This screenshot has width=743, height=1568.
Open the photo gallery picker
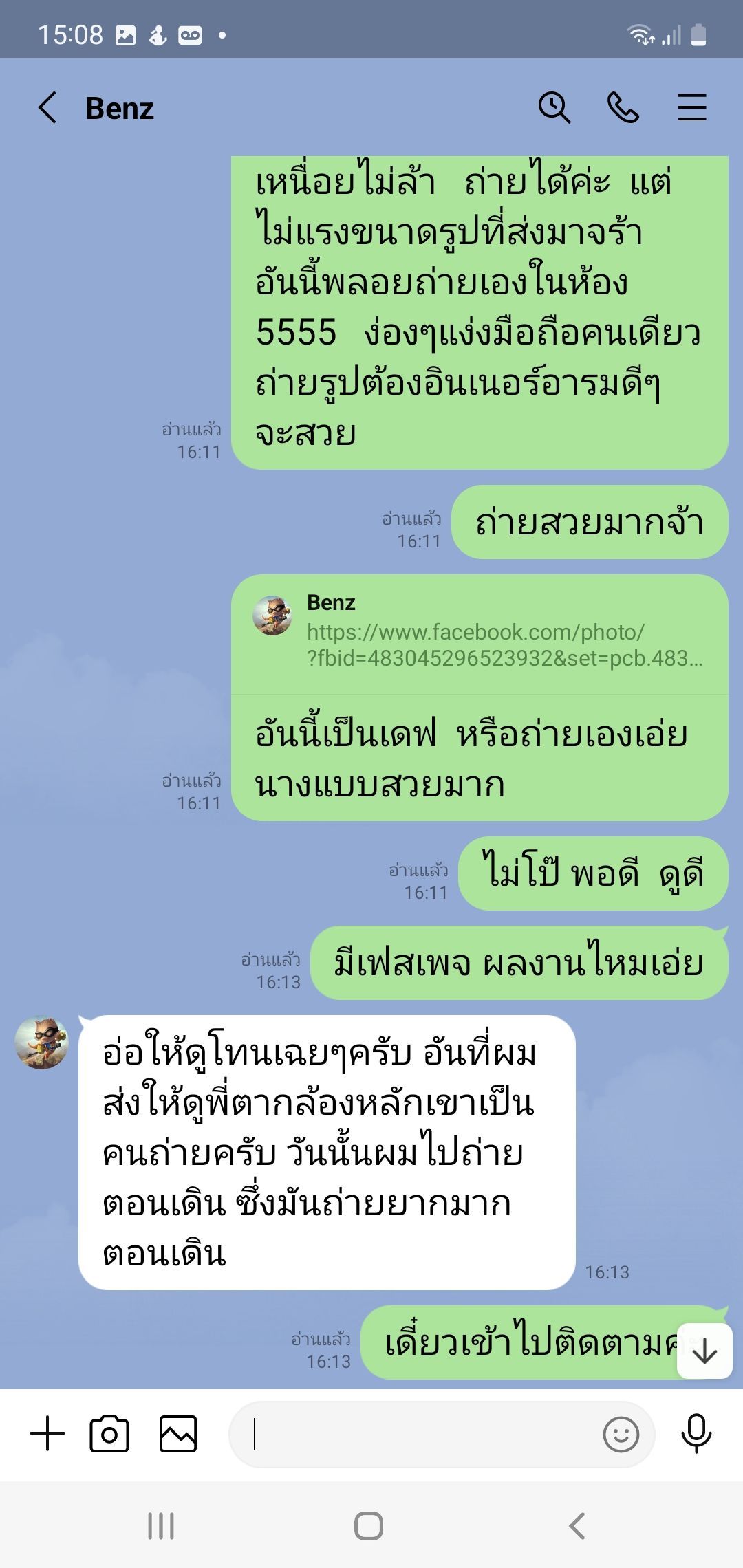178,1434
